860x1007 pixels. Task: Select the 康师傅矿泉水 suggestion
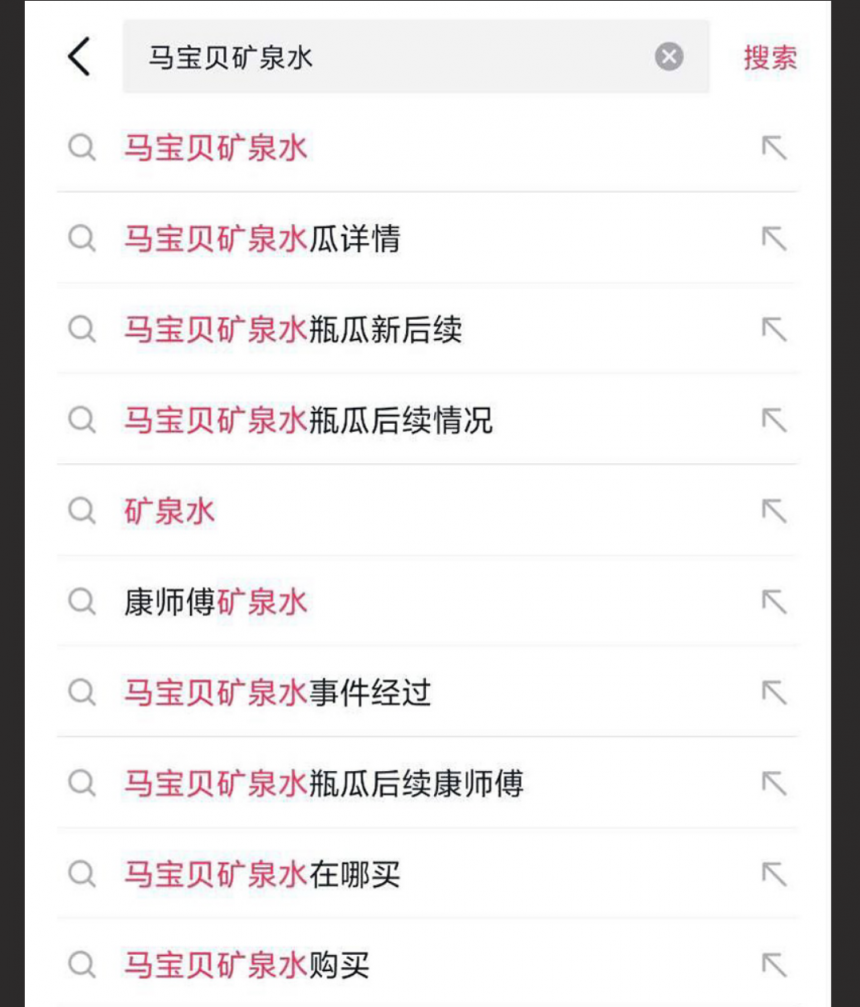point(216,602)
